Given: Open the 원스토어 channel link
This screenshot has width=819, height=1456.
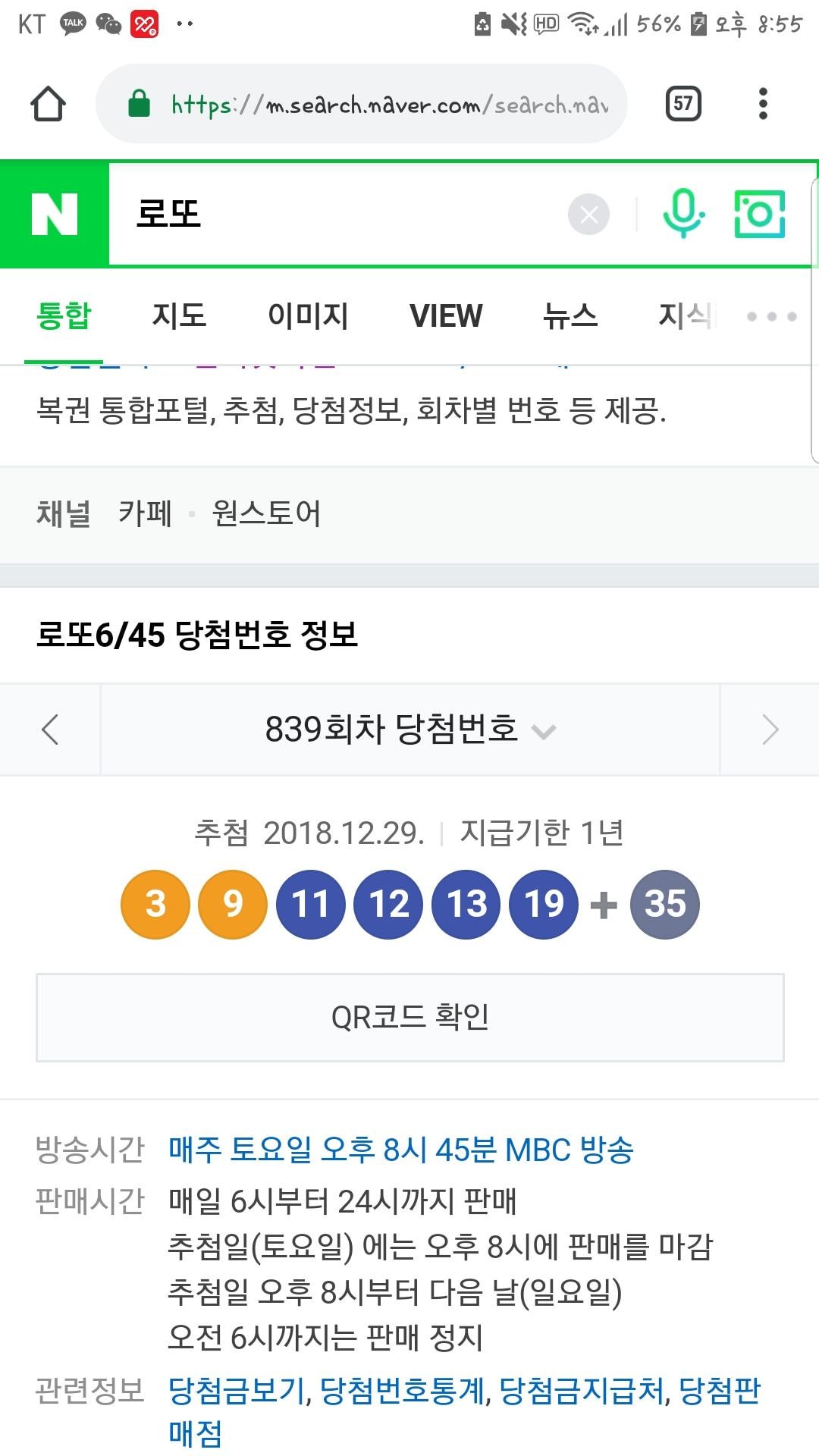Looking at the screenshot, I should (266, 513).
